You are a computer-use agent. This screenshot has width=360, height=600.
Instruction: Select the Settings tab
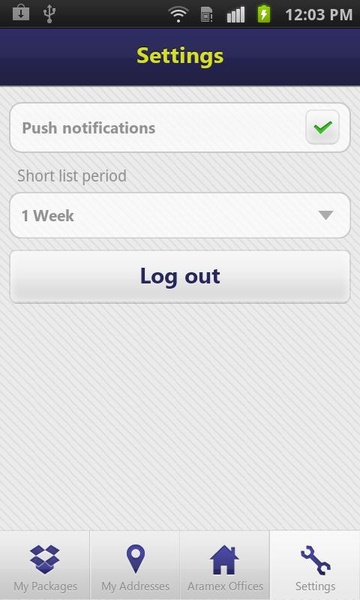pyautogui.click(x=315, y=566)
